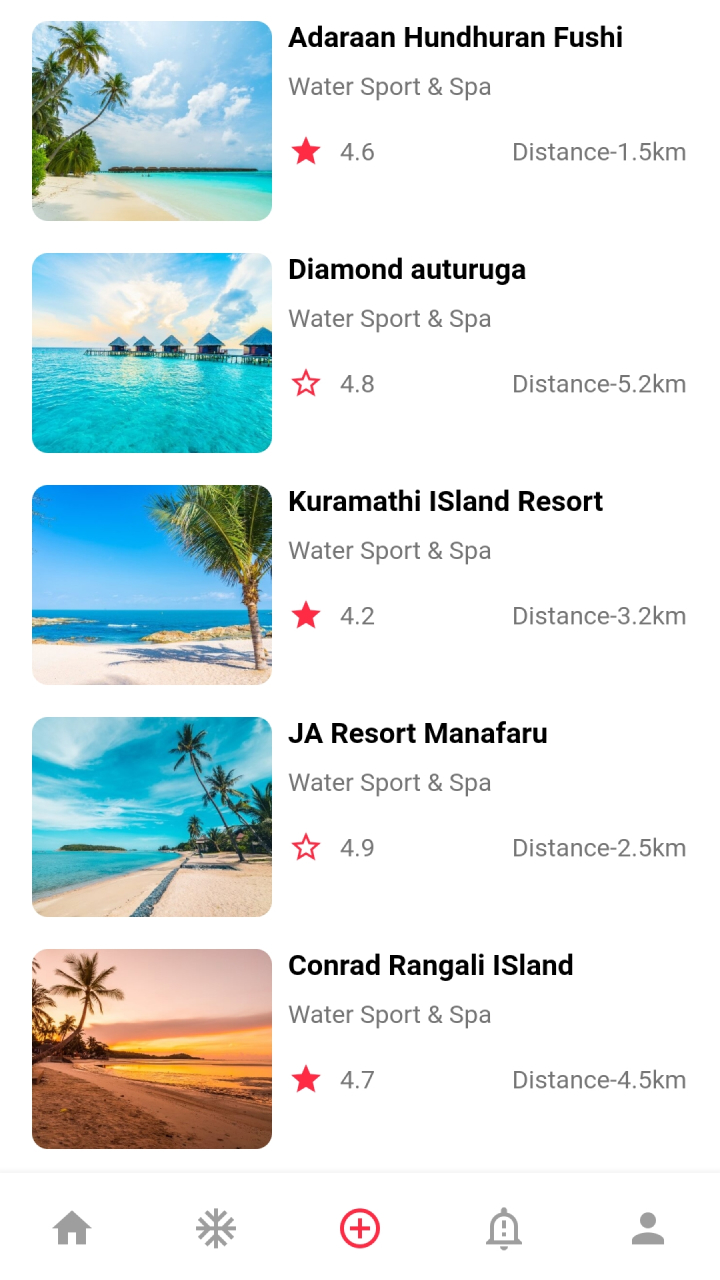The height and width of the screenshot is (1280, 720).
Task: Open the notifications bell icon
Action: coord(504,1227)
